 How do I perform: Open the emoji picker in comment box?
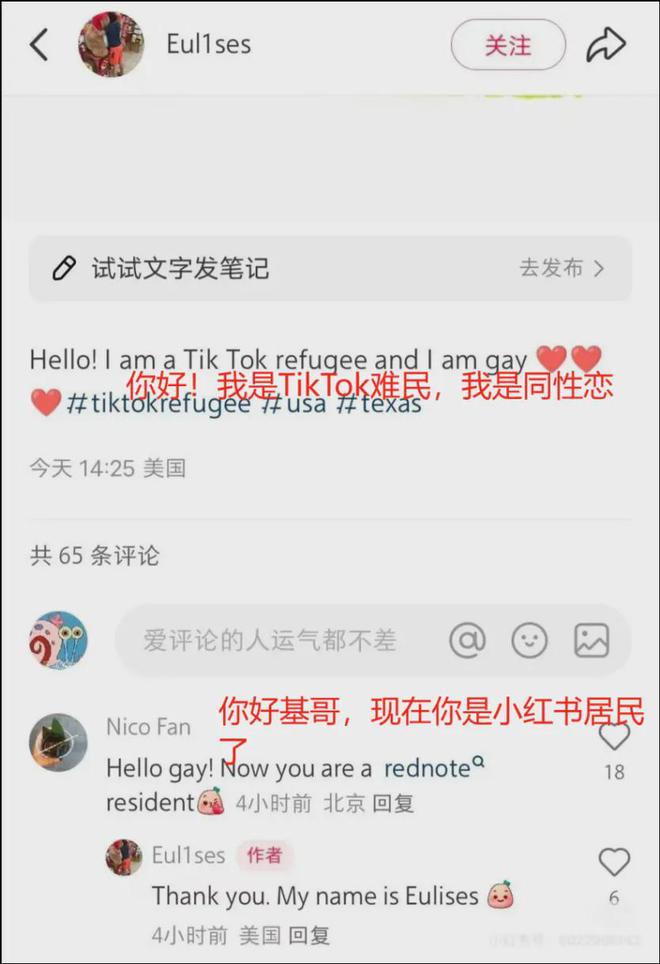pyautogui.click(x=529, y=640)
